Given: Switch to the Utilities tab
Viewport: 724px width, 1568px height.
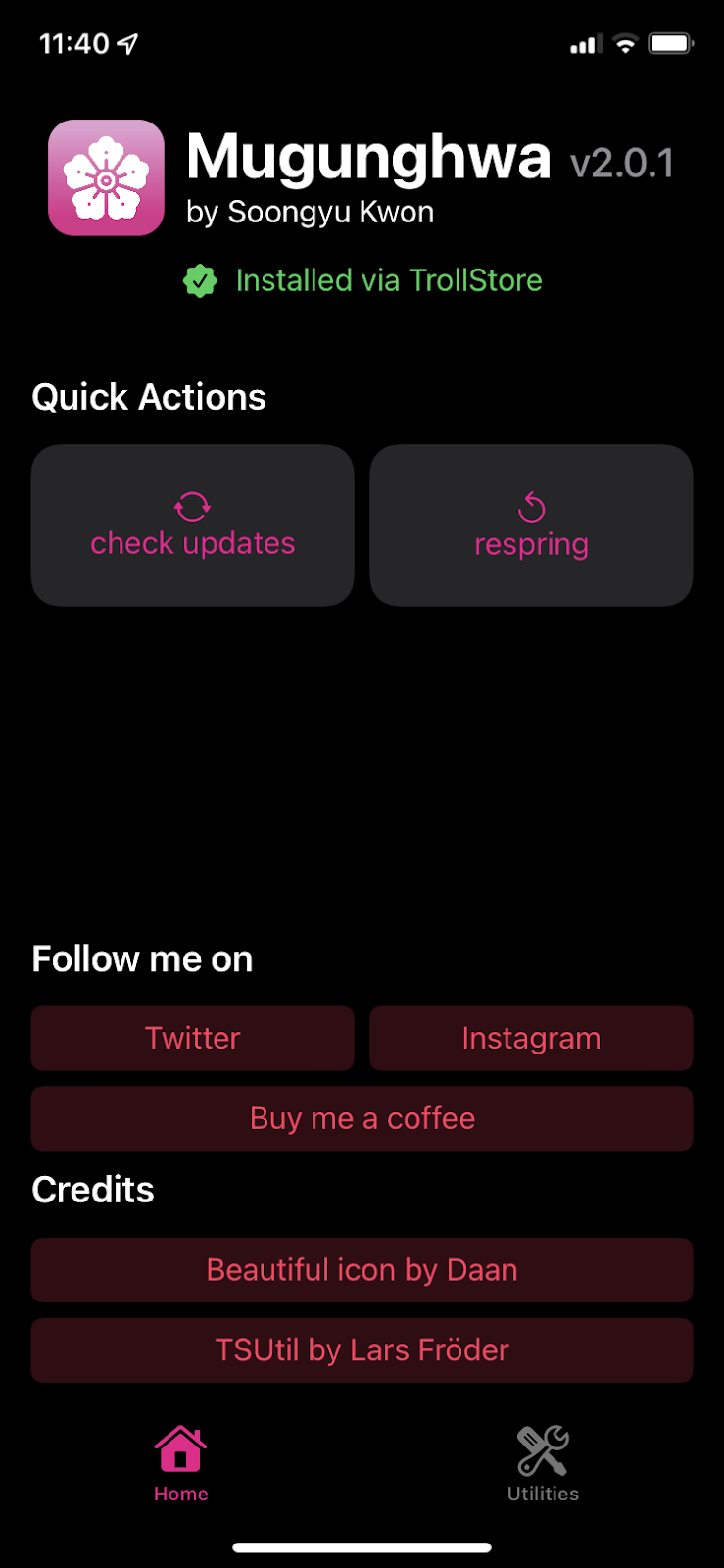Looking at the screenshot, I should tap(543, 1464).
